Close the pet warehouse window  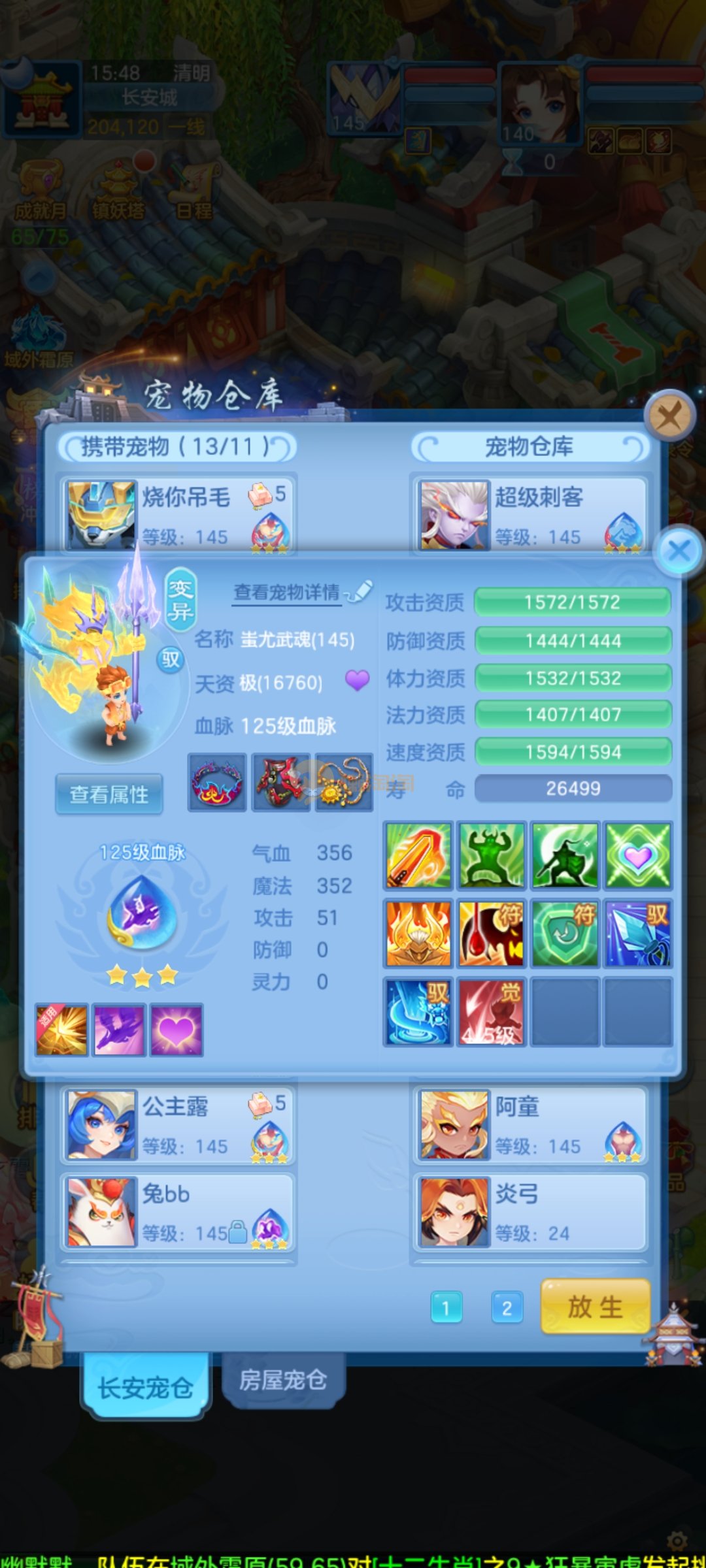click(669, 416)
